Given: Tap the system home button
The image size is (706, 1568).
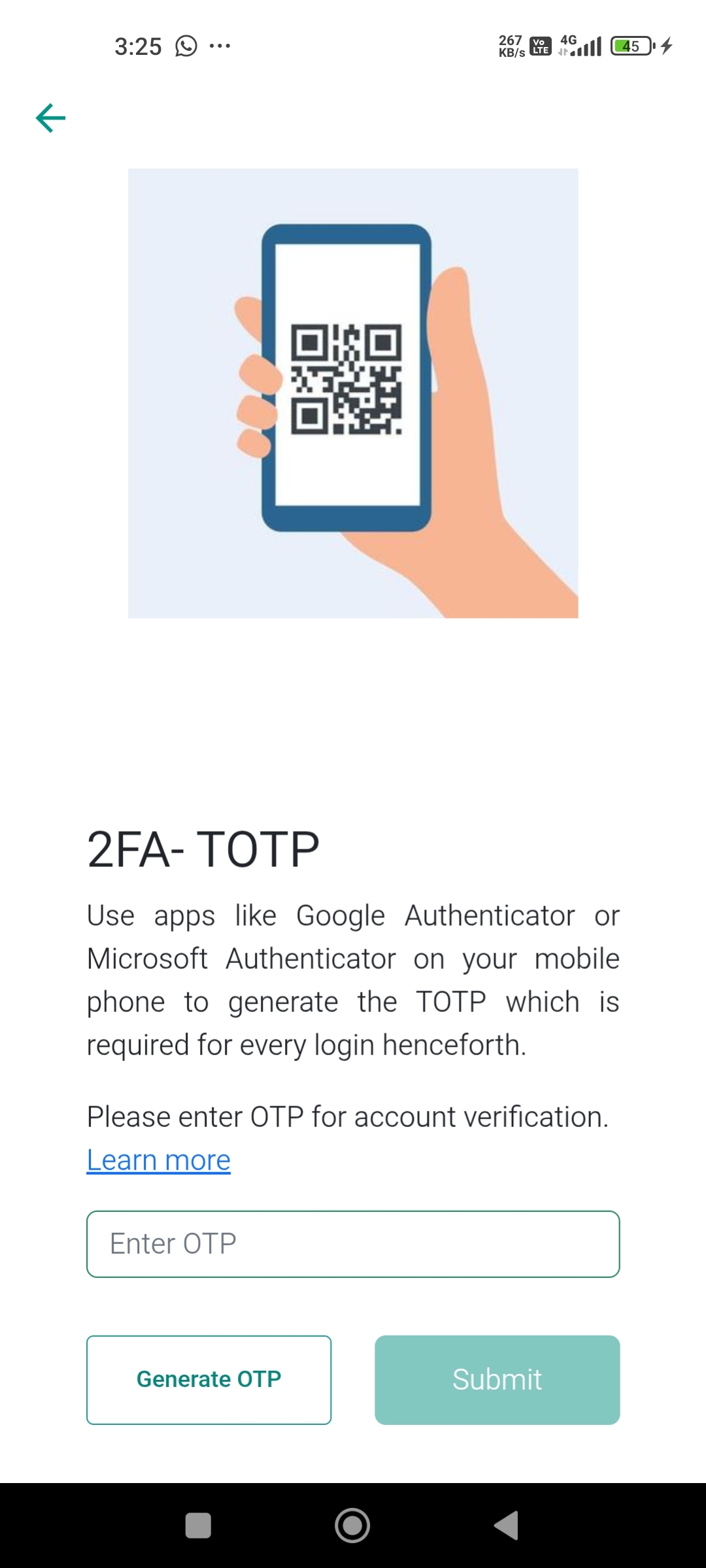Looking at the screenshot, I should click(352, 1526).
